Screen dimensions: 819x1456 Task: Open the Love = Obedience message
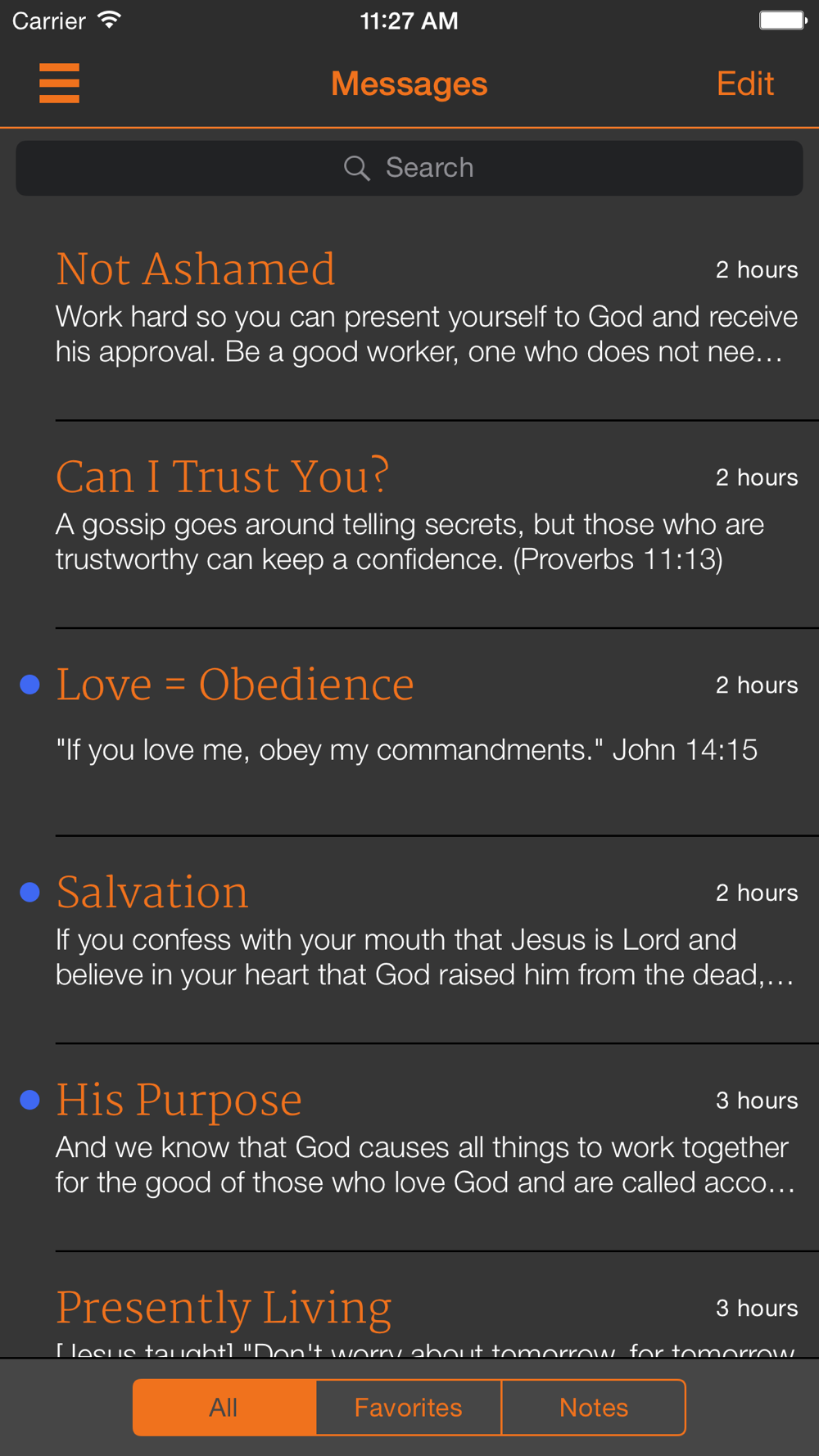[x=409, y=733]
